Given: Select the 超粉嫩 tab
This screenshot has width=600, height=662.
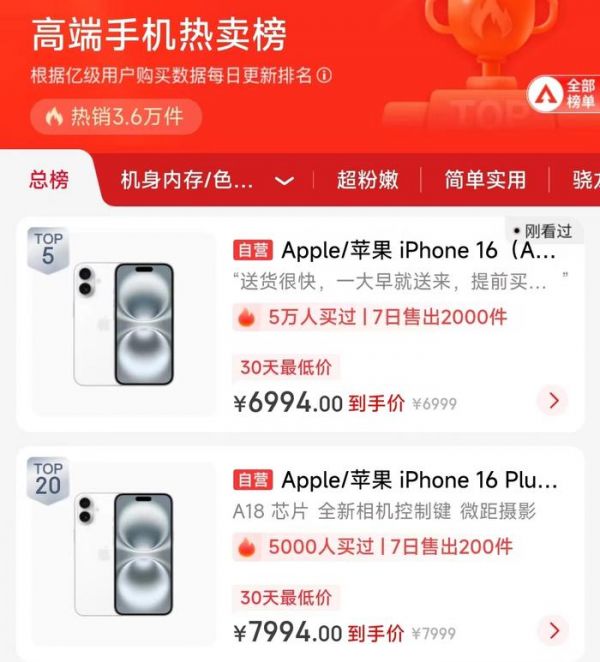Looking at the screenshot, I should coord(367,180).
